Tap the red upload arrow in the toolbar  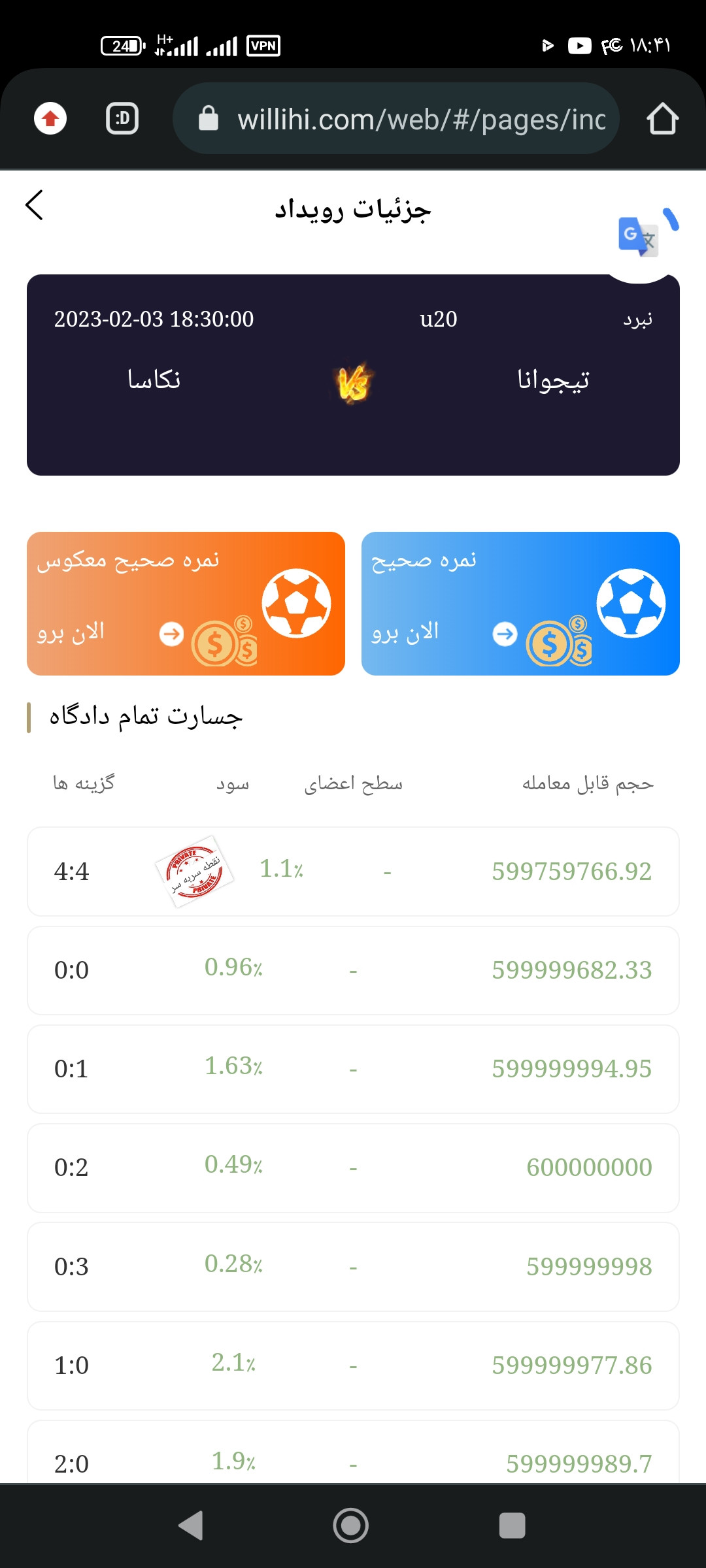(50, 119)
